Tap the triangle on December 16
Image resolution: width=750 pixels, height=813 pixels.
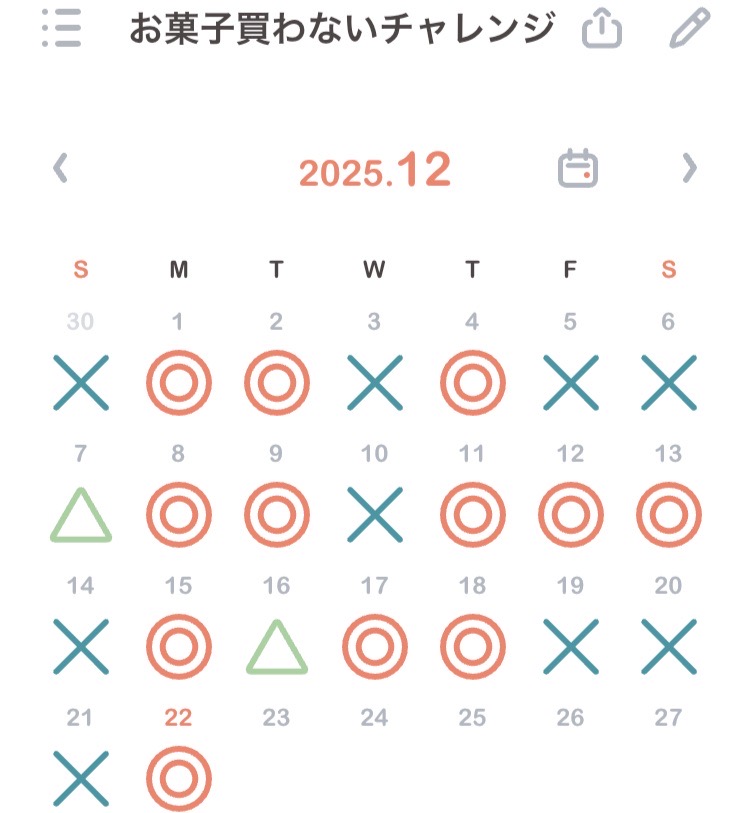pyautogui.click(x=276, y=647)
